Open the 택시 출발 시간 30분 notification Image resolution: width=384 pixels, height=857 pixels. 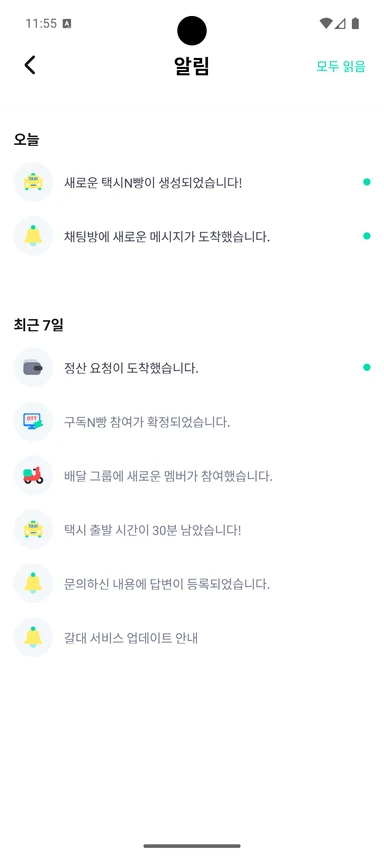coord(192,529)
